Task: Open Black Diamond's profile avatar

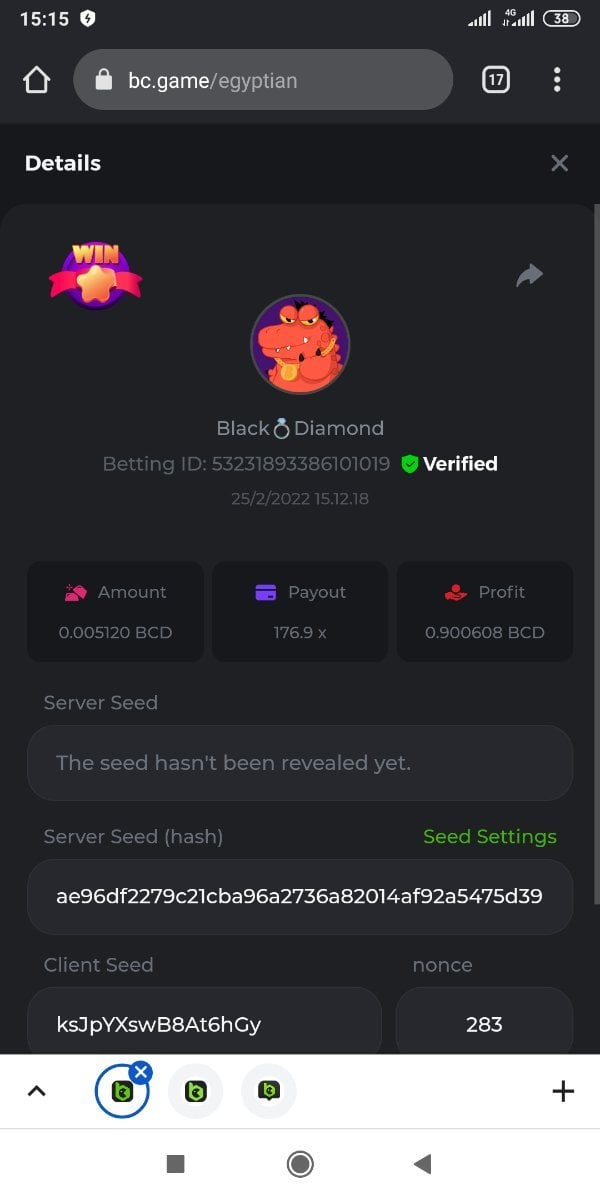Action: [x=299, y=344]
